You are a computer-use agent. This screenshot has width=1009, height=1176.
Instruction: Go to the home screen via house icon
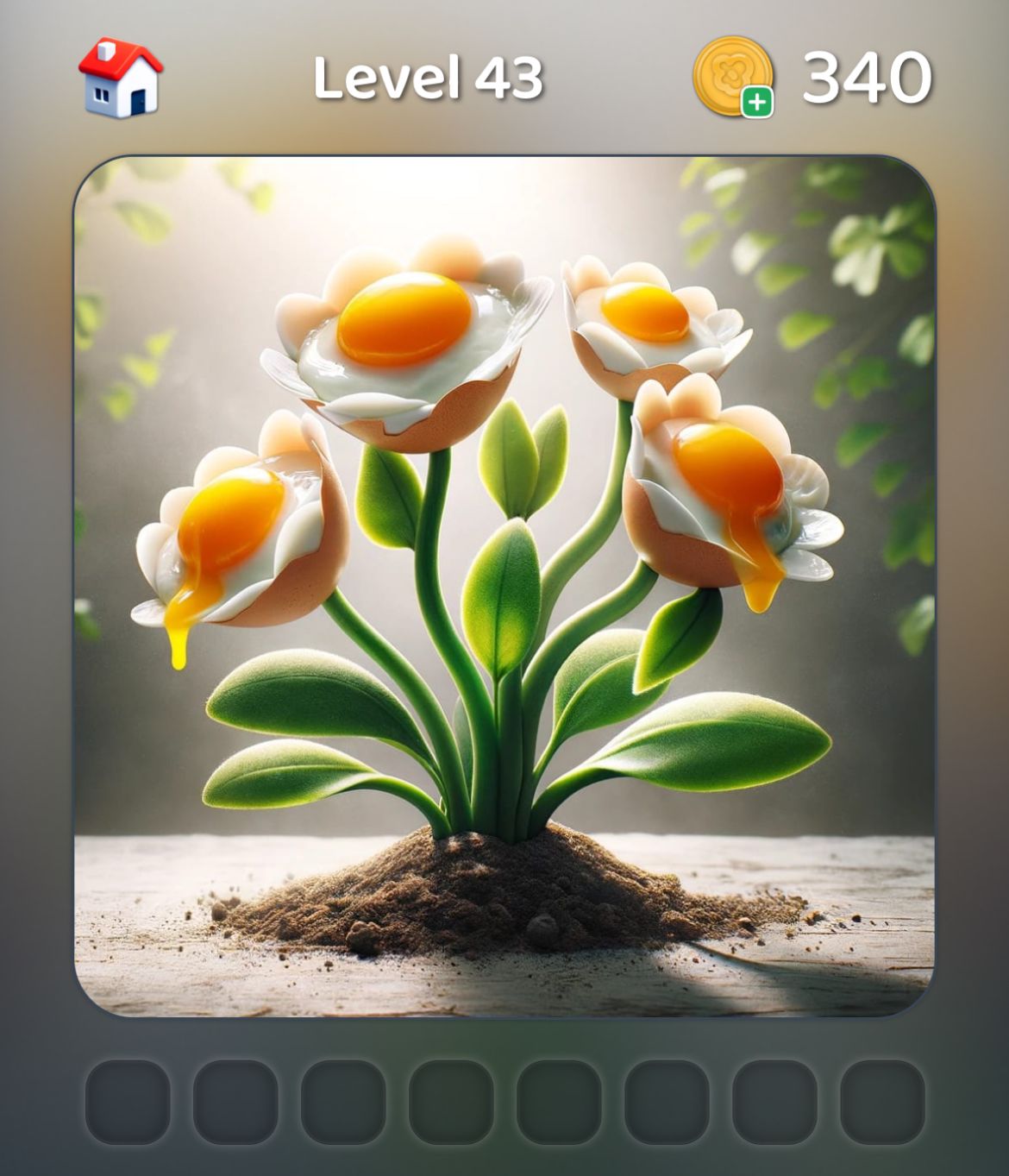click(121, 78)
